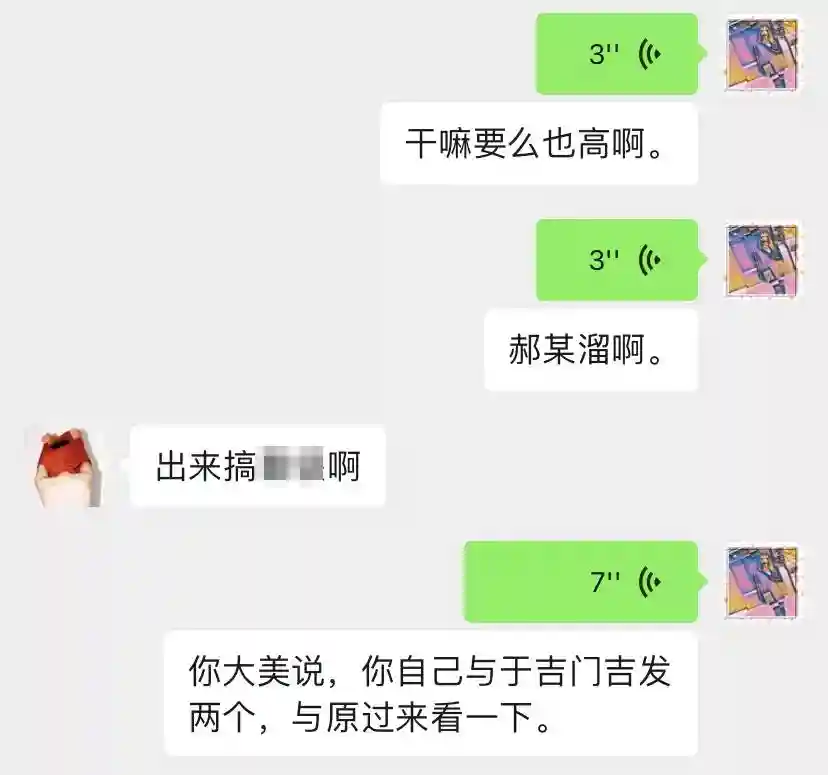828x775 pixels.
Task: Play the 7'' voice message
Action: click(x=580, y=582)
